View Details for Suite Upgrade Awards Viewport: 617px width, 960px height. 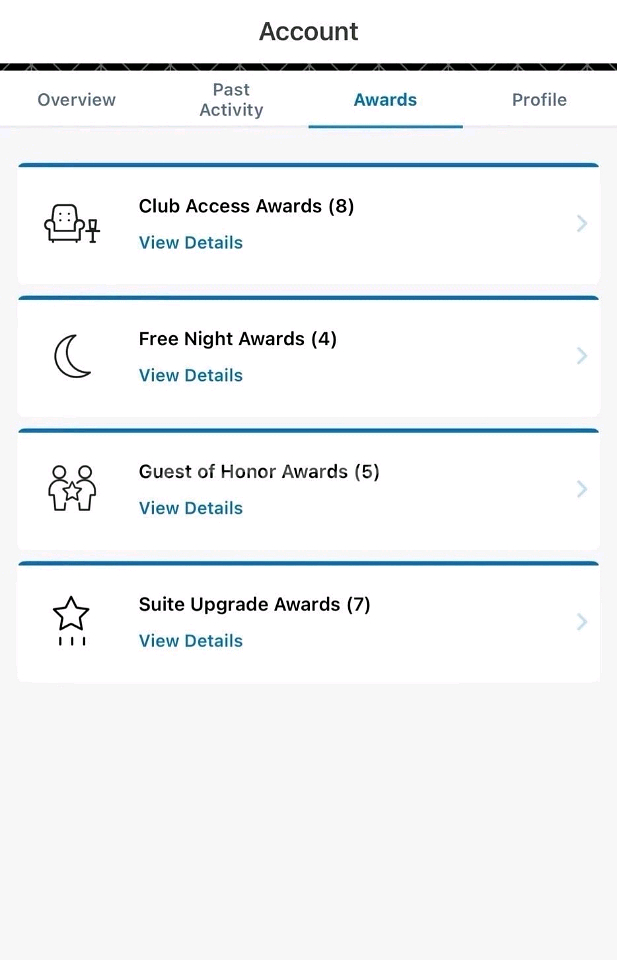pyautogui.click(x=191, y=641)
